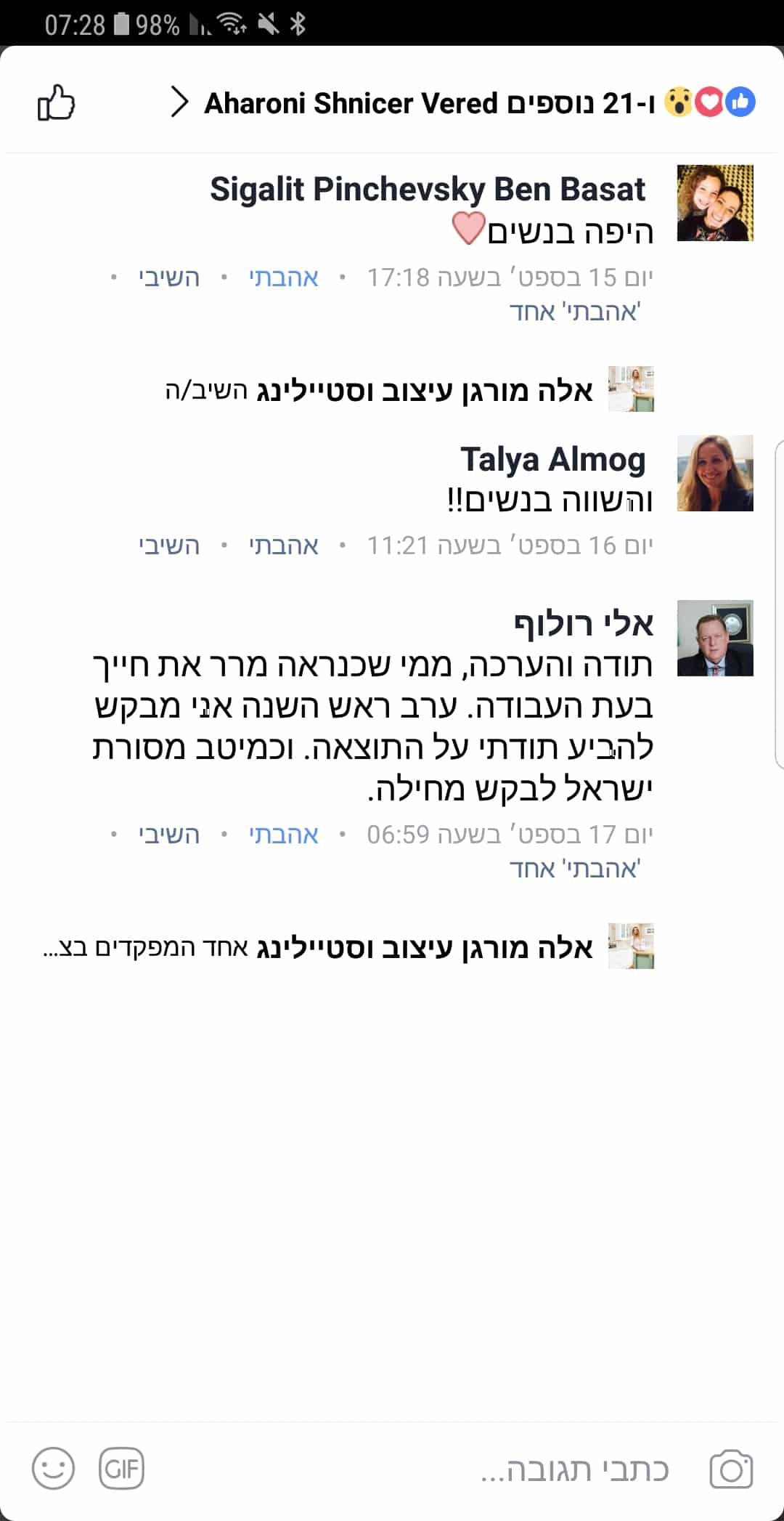View who liked Sigalit's comment
Screen dimensions: 784x1521
point(575,312)
